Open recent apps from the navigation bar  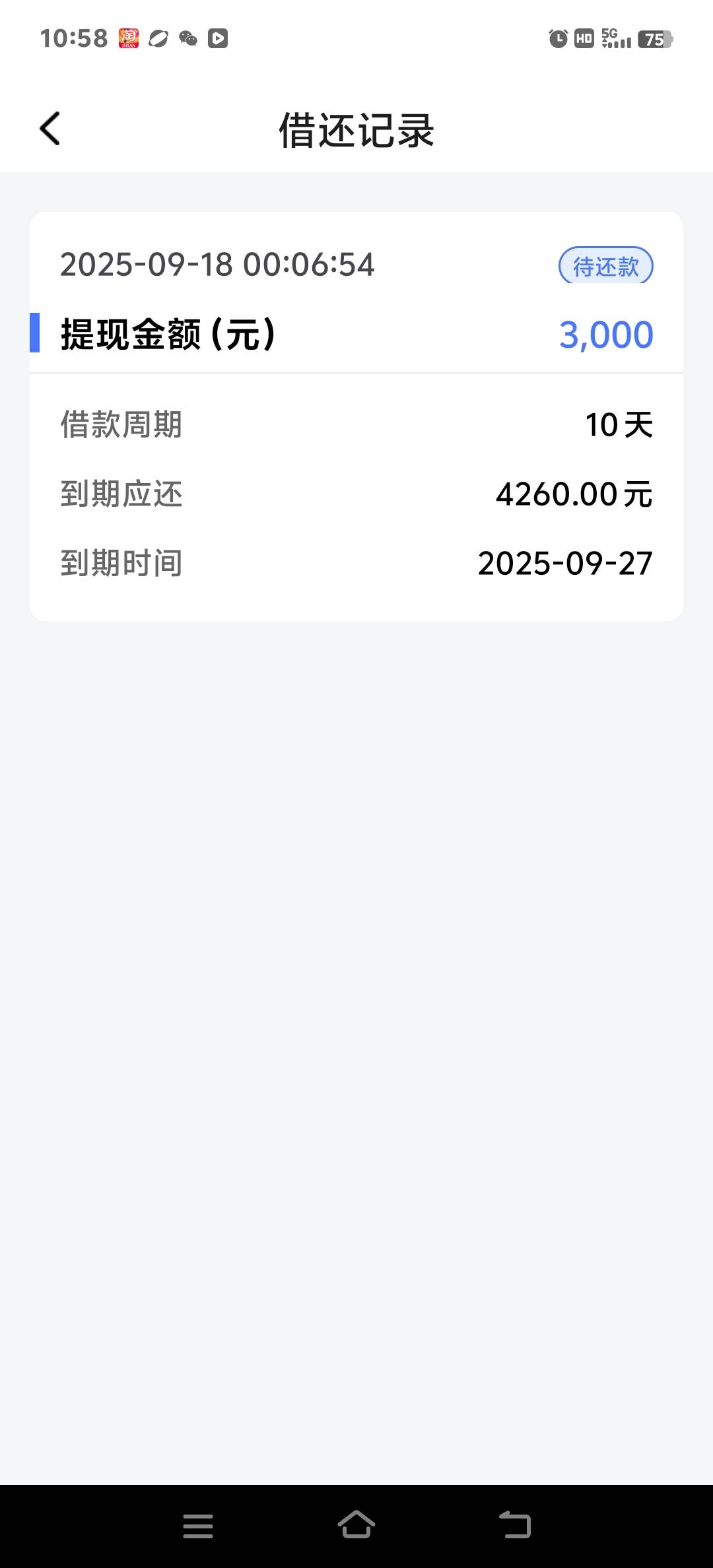coord(198,1526)
